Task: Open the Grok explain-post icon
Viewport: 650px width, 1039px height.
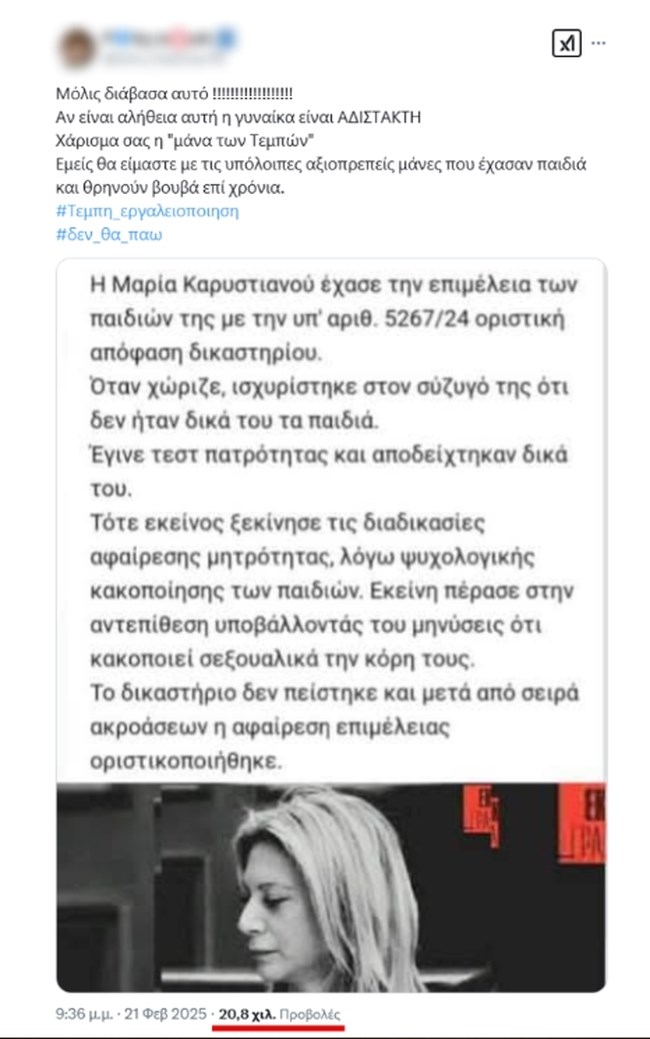Action: [566, 44]
